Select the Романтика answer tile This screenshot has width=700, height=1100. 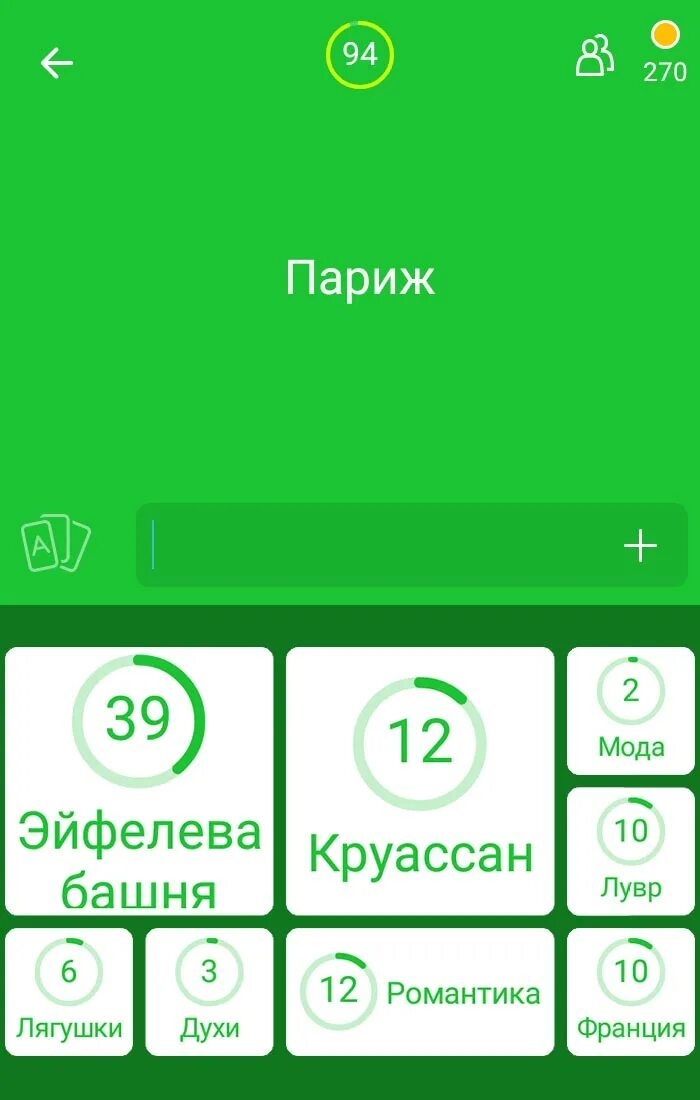click(x=420, y=991)
